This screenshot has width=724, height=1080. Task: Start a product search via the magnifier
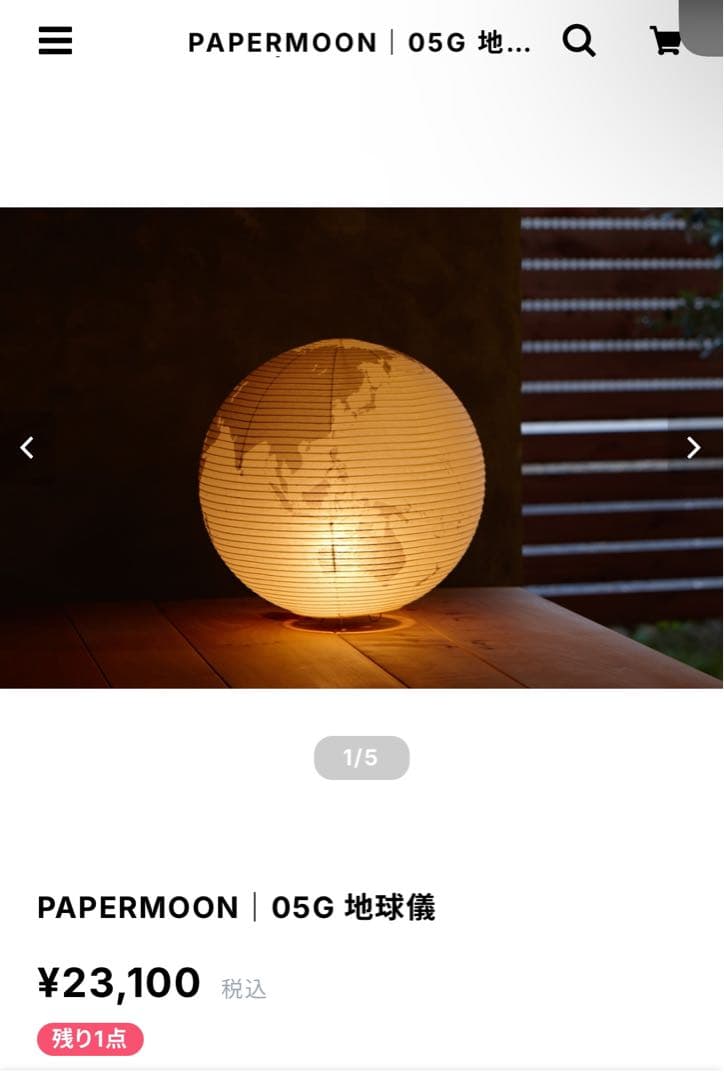580,41
